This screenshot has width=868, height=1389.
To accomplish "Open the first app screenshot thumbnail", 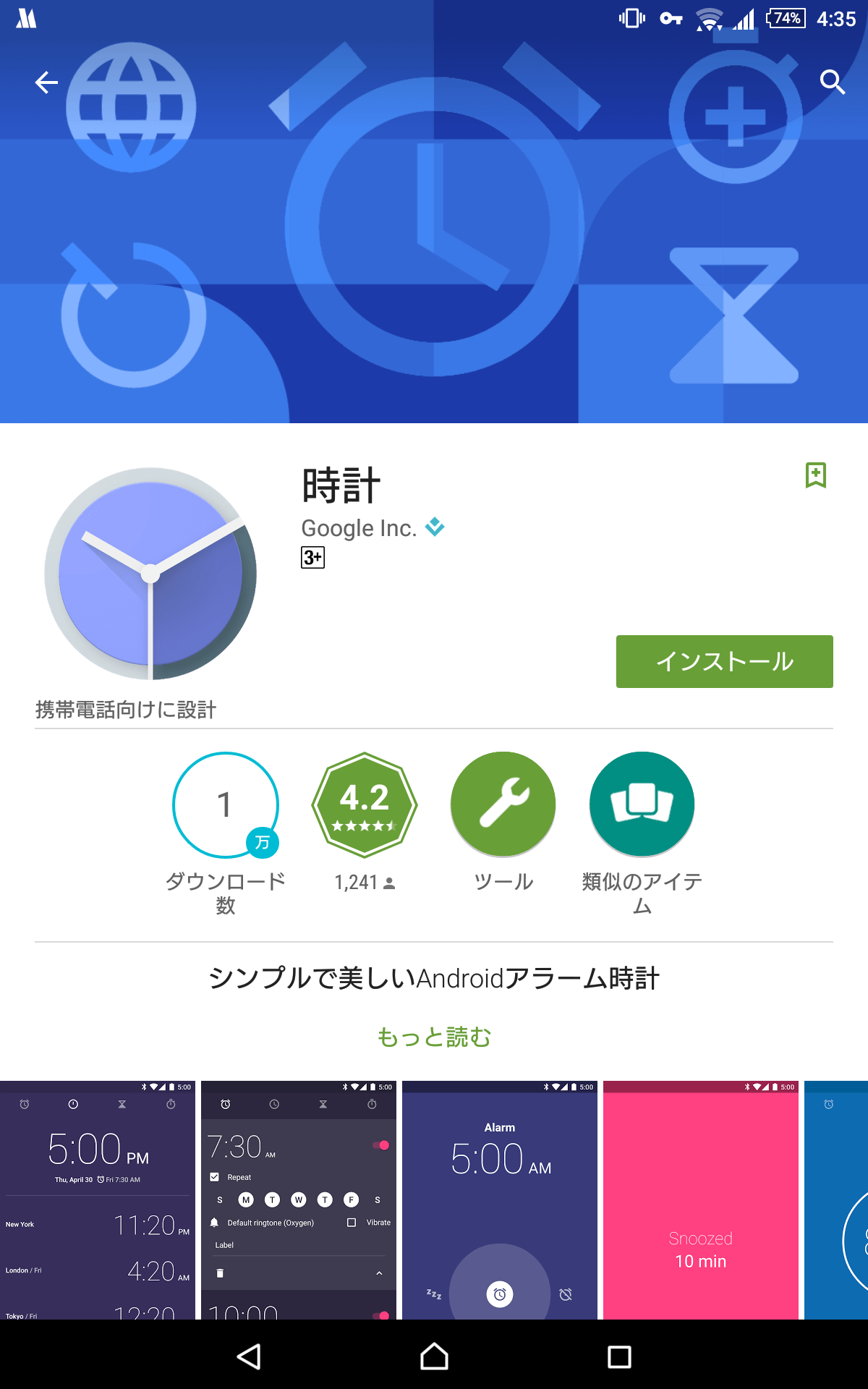I will click(x=98, y=1205).
